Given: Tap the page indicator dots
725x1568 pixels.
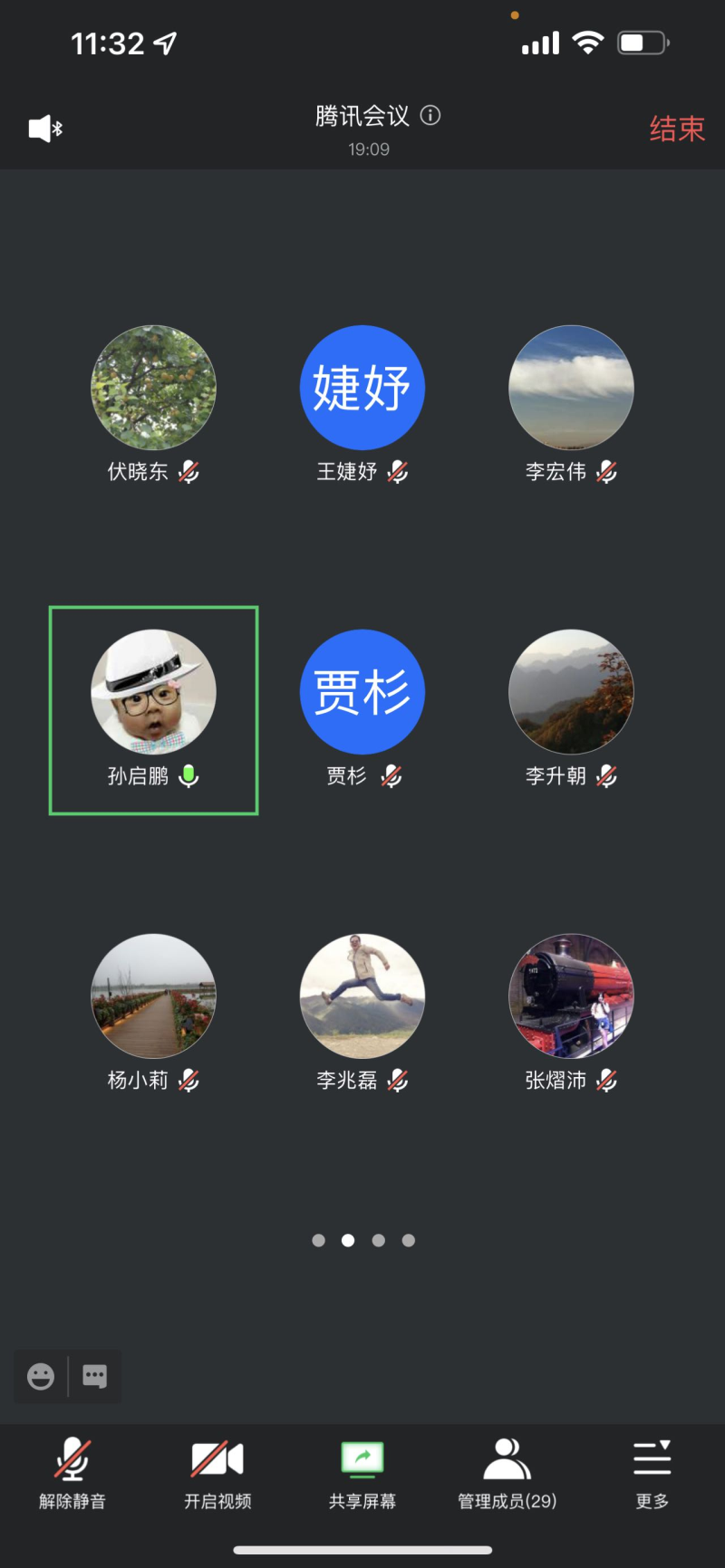Looking at the screenshot, I should pos(363,1240).
